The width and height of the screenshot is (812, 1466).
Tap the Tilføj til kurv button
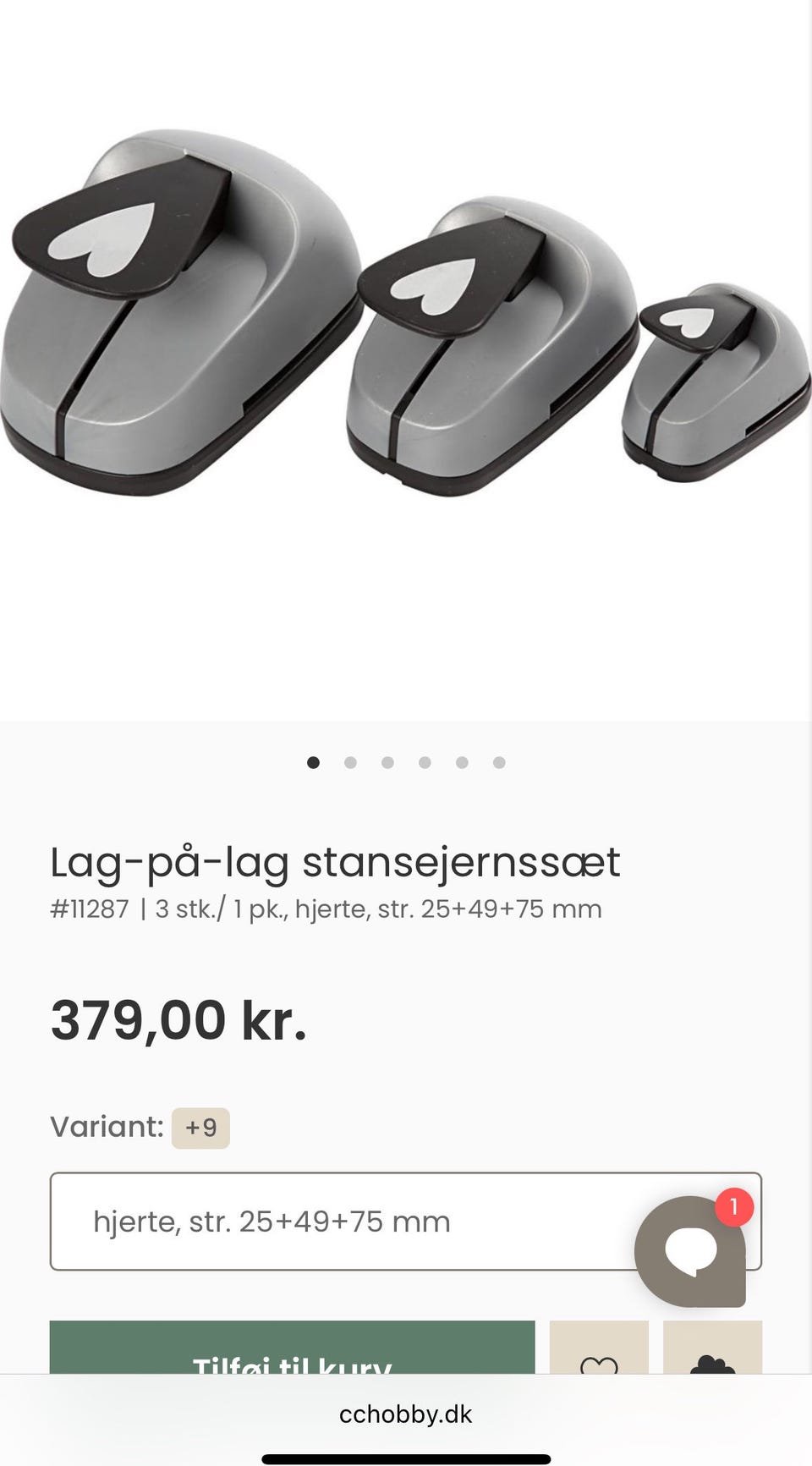(x=292, y=1352)
